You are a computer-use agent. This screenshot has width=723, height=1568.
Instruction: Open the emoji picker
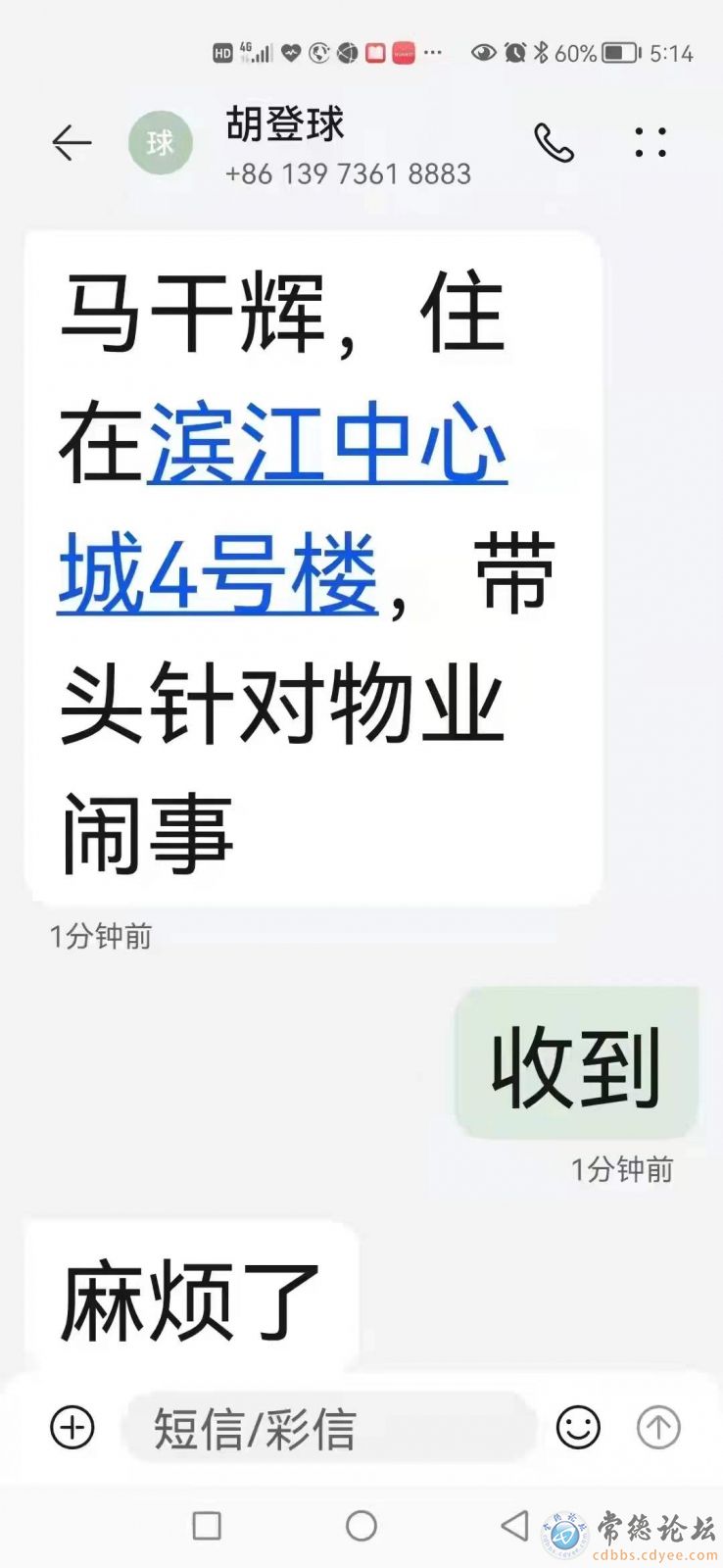[578, 1427]
